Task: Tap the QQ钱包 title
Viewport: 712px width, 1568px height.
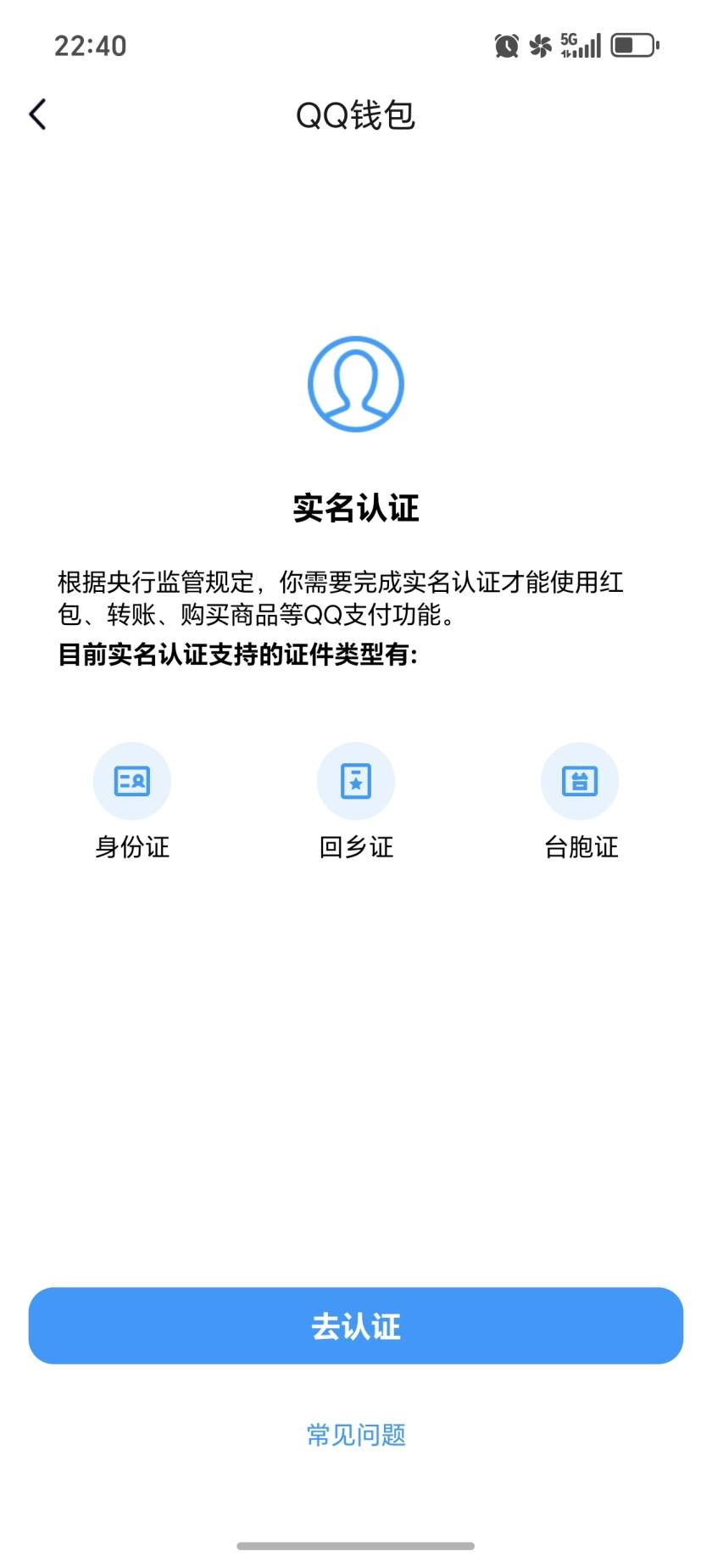Action: point(355,116)
